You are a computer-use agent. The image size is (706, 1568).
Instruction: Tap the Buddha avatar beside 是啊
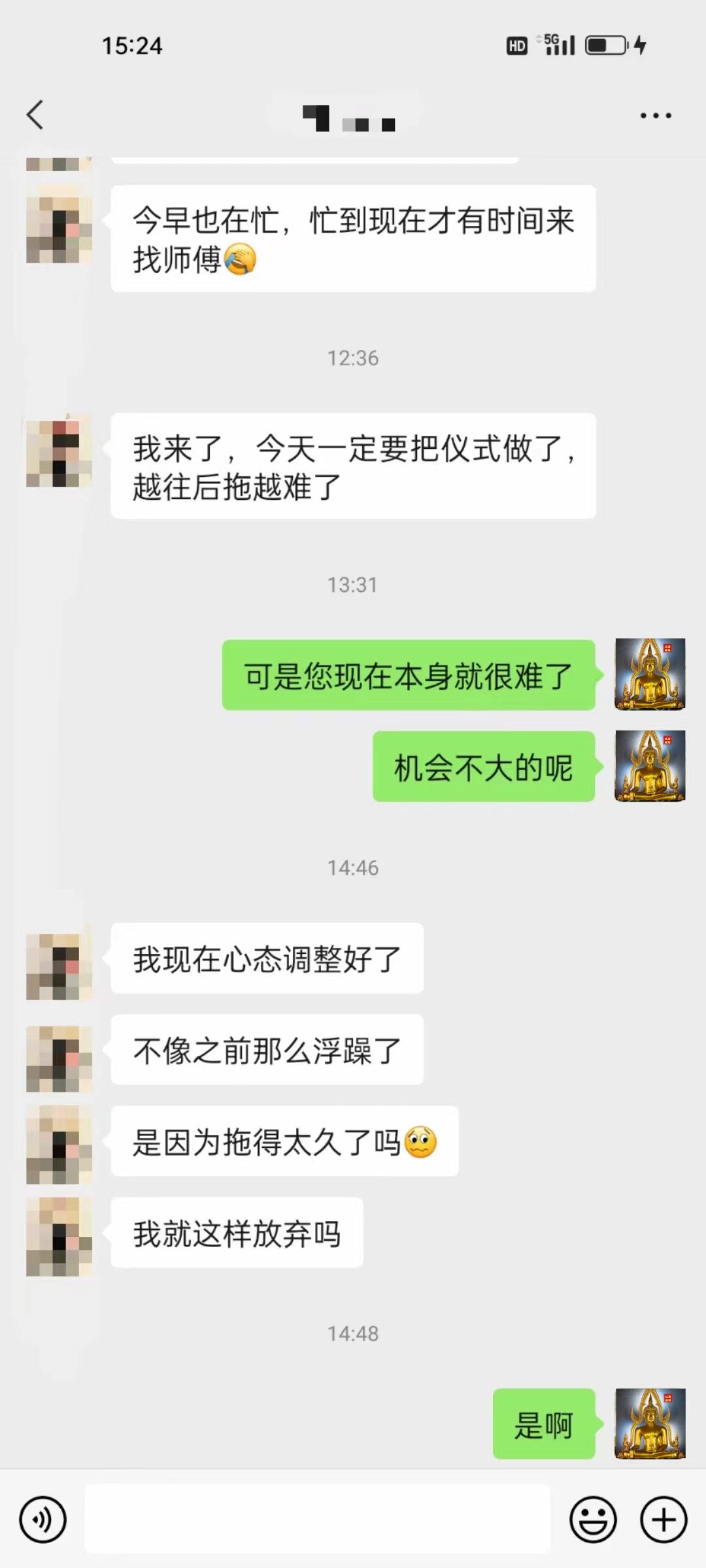tap(650, 1424)
